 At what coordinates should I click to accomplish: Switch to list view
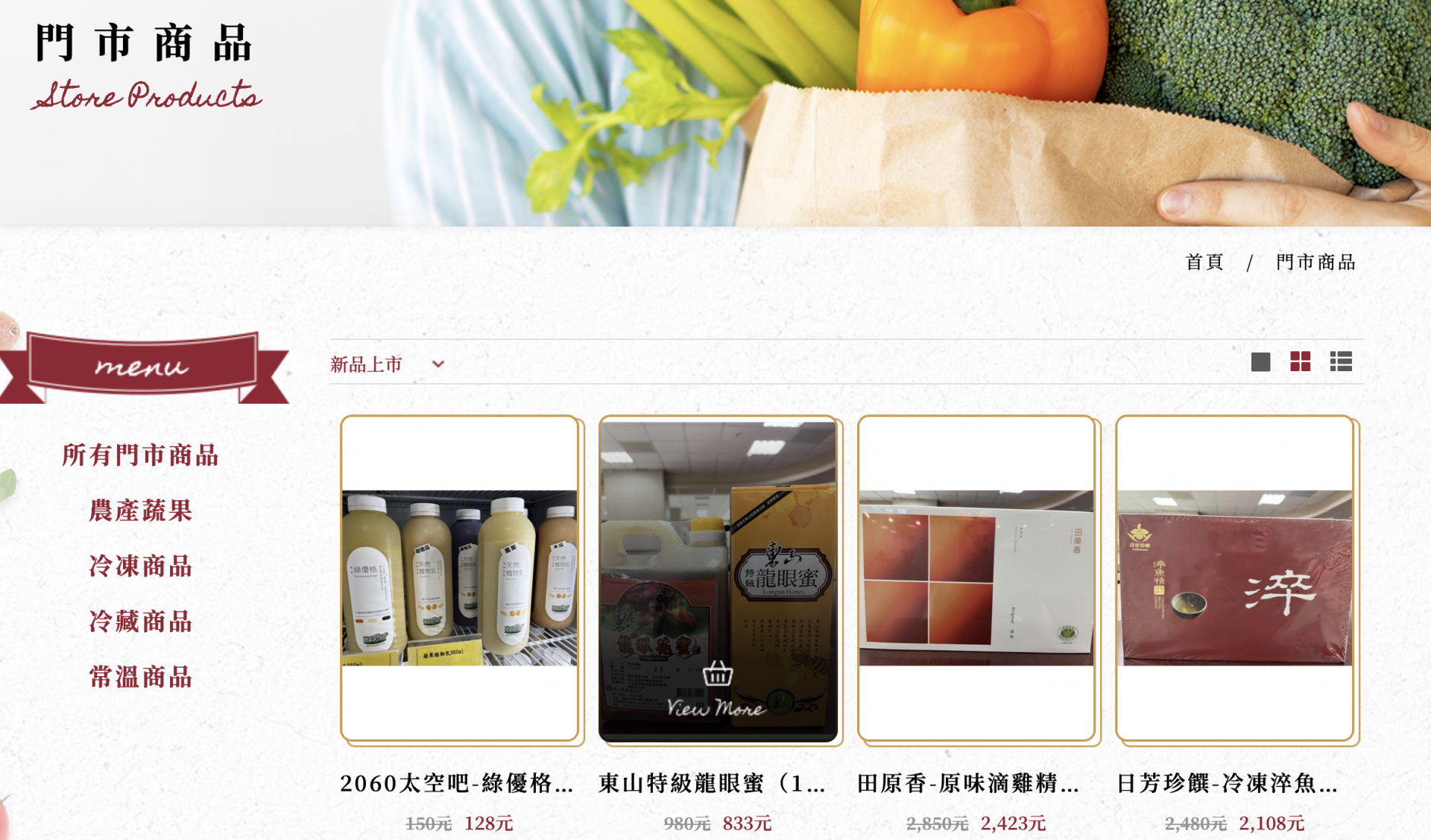pos(1341,362)
